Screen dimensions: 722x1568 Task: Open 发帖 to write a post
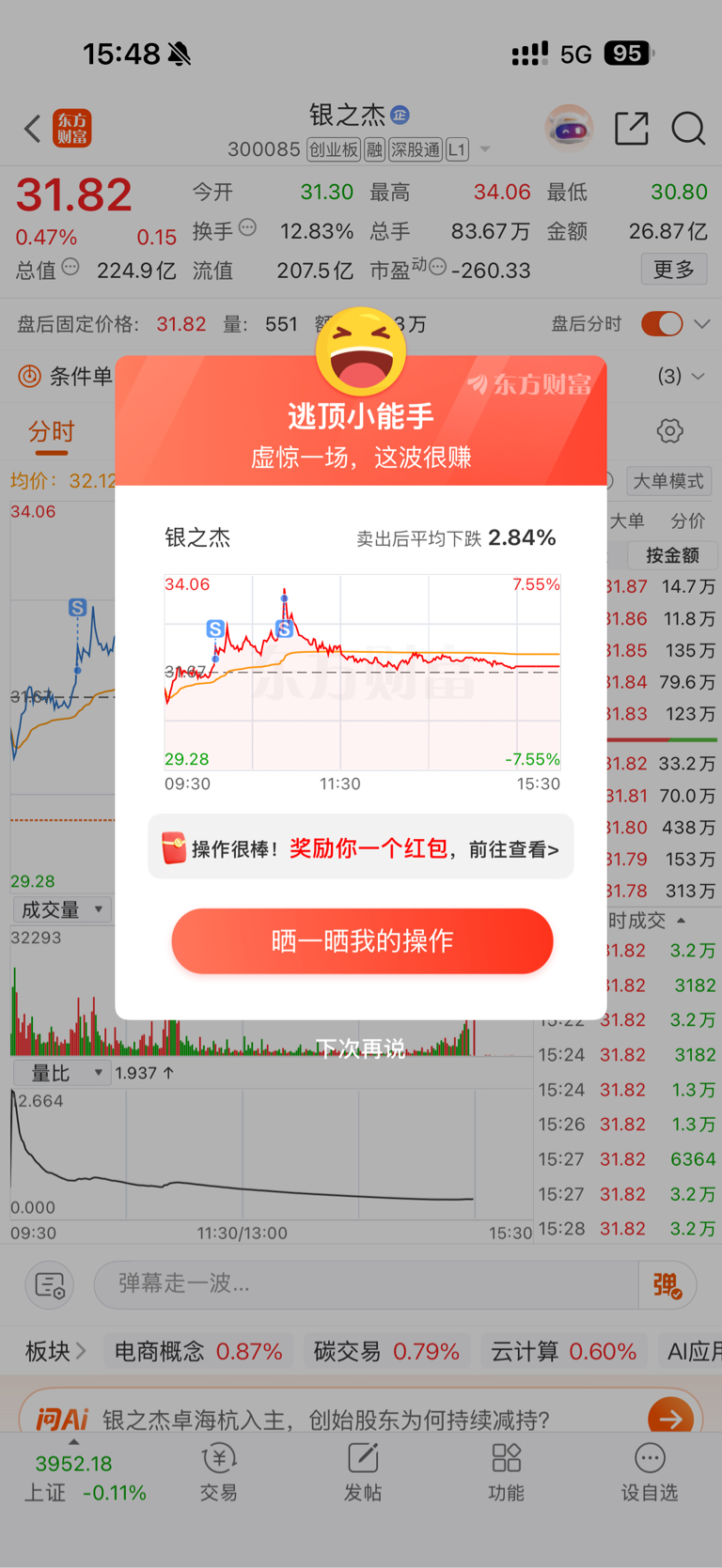tap(362, 1473)
